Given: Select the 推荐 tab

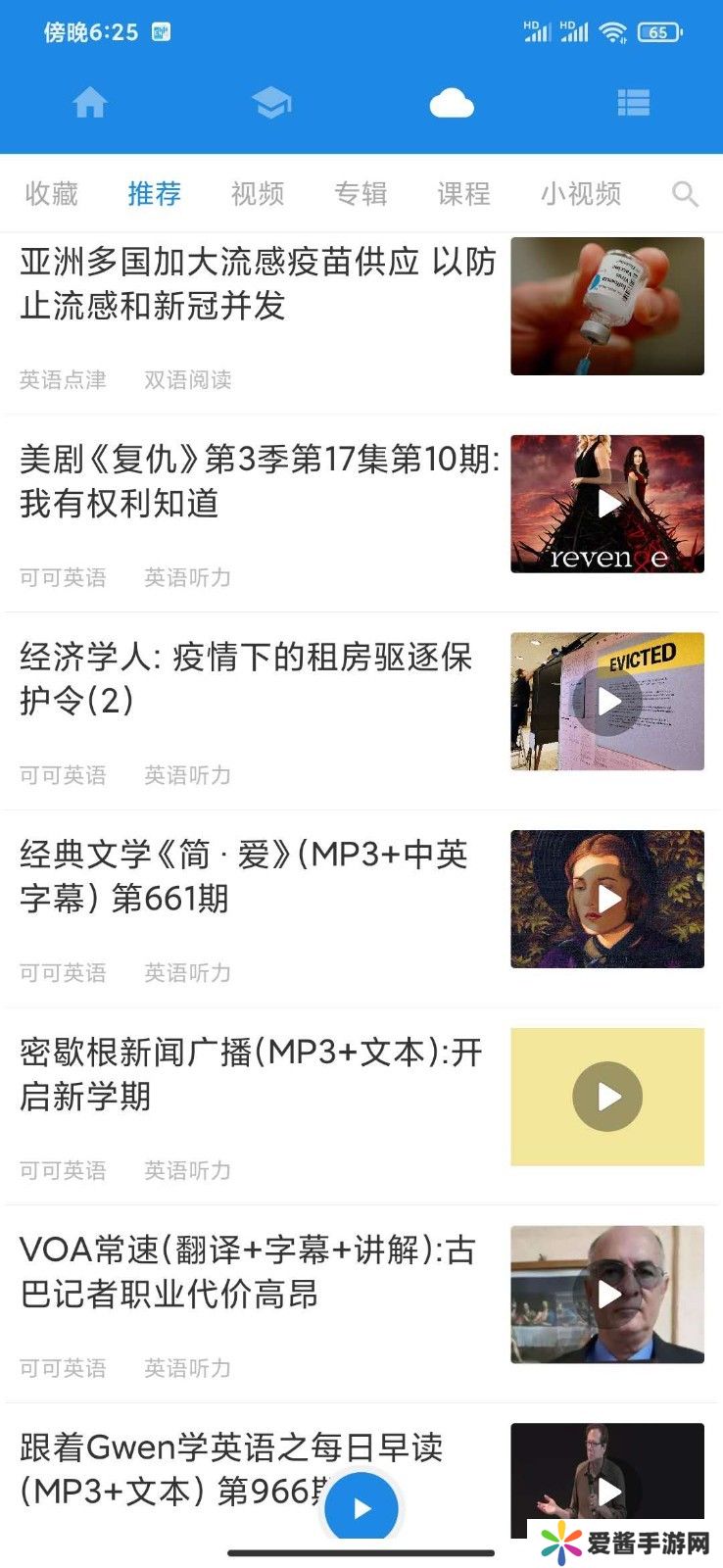Looking at the screenshot, I should click(154, 193).
